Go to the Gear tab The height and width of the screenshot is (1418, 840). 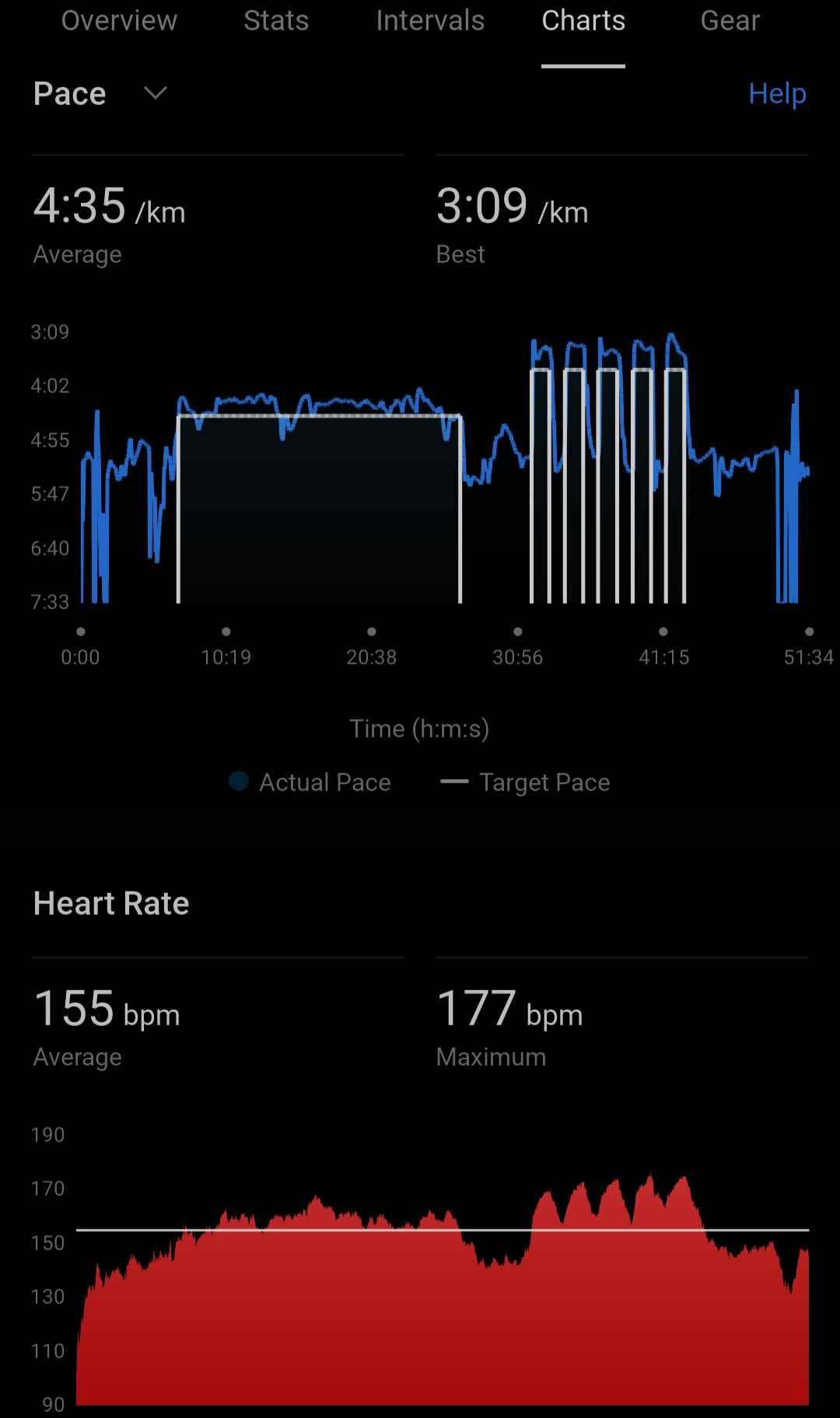pos(730,21)
